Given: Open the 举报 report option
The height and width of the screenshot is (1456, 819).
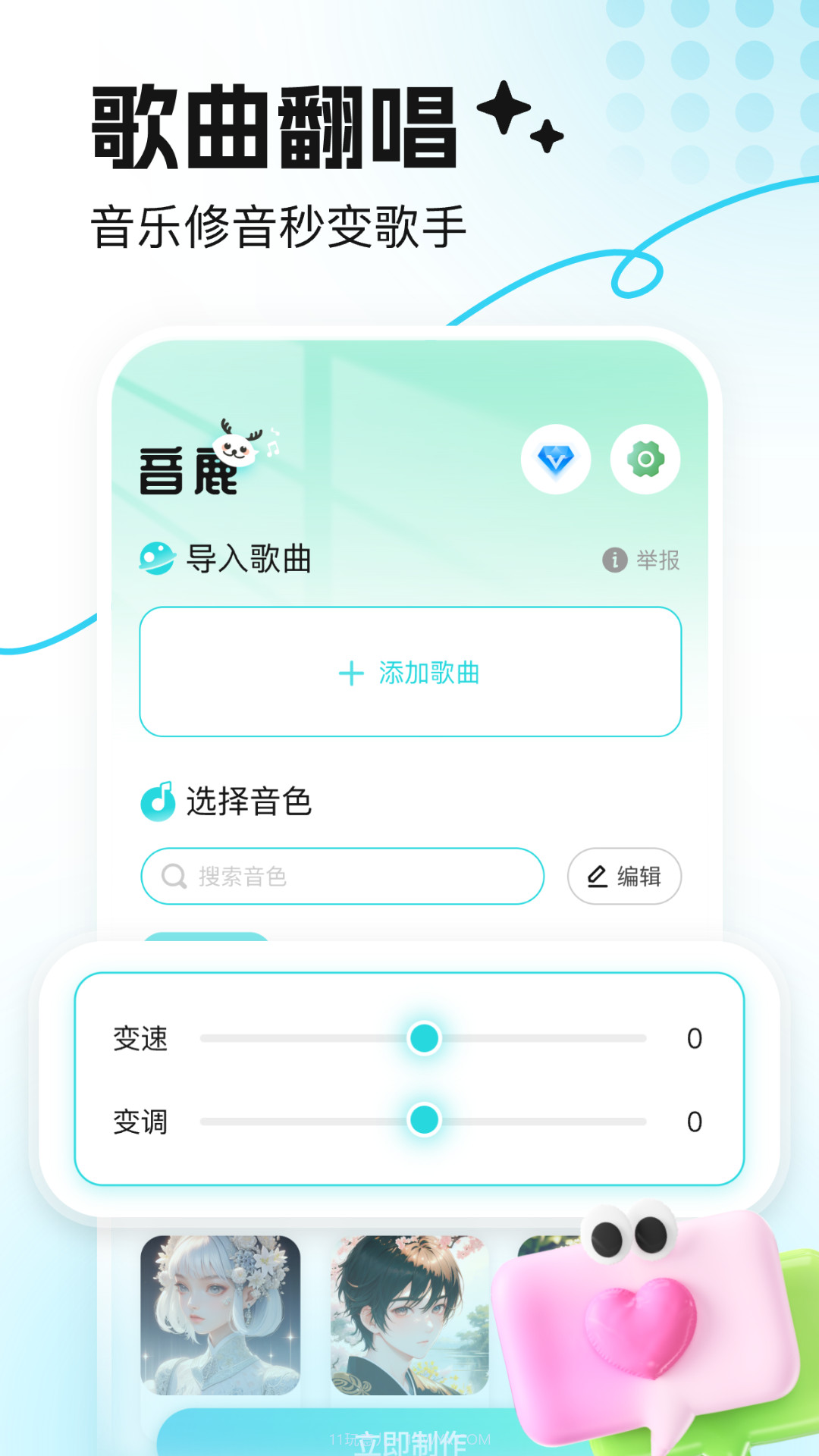Looking at the screenshot, I should click(657, 561).
